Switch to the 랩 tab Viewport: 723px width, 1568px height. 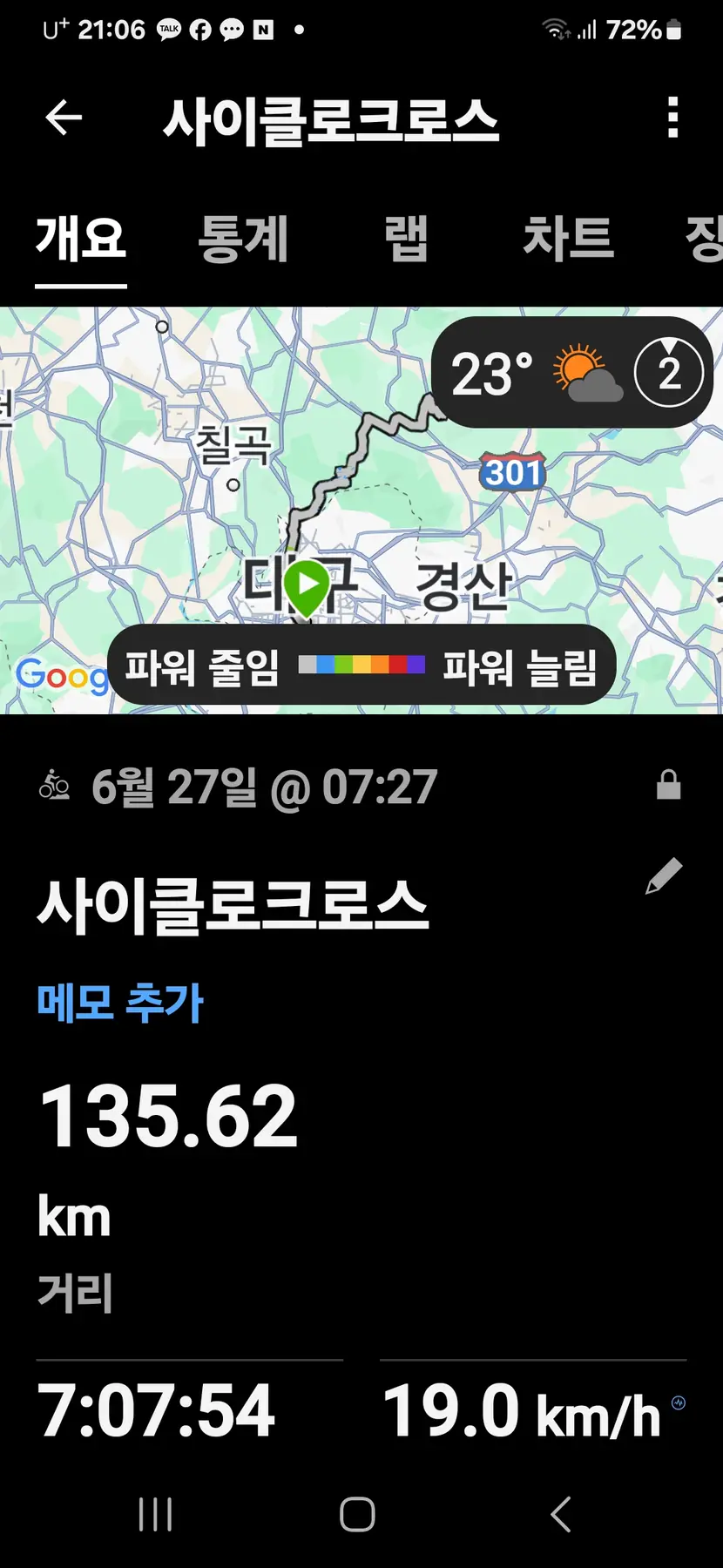click(406, 239)
